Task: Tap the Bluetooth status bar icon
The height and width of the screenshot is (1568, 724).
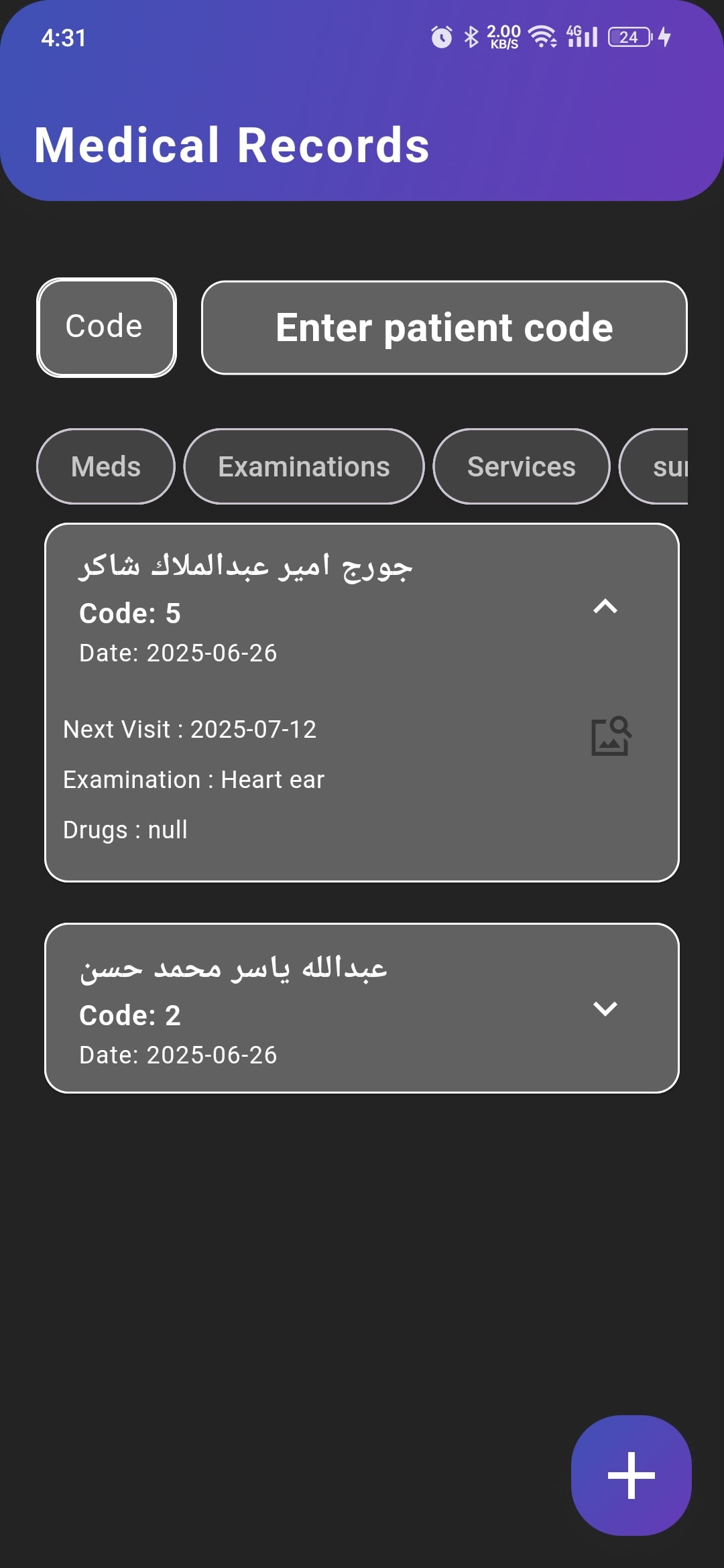Action: click(471, 38)
